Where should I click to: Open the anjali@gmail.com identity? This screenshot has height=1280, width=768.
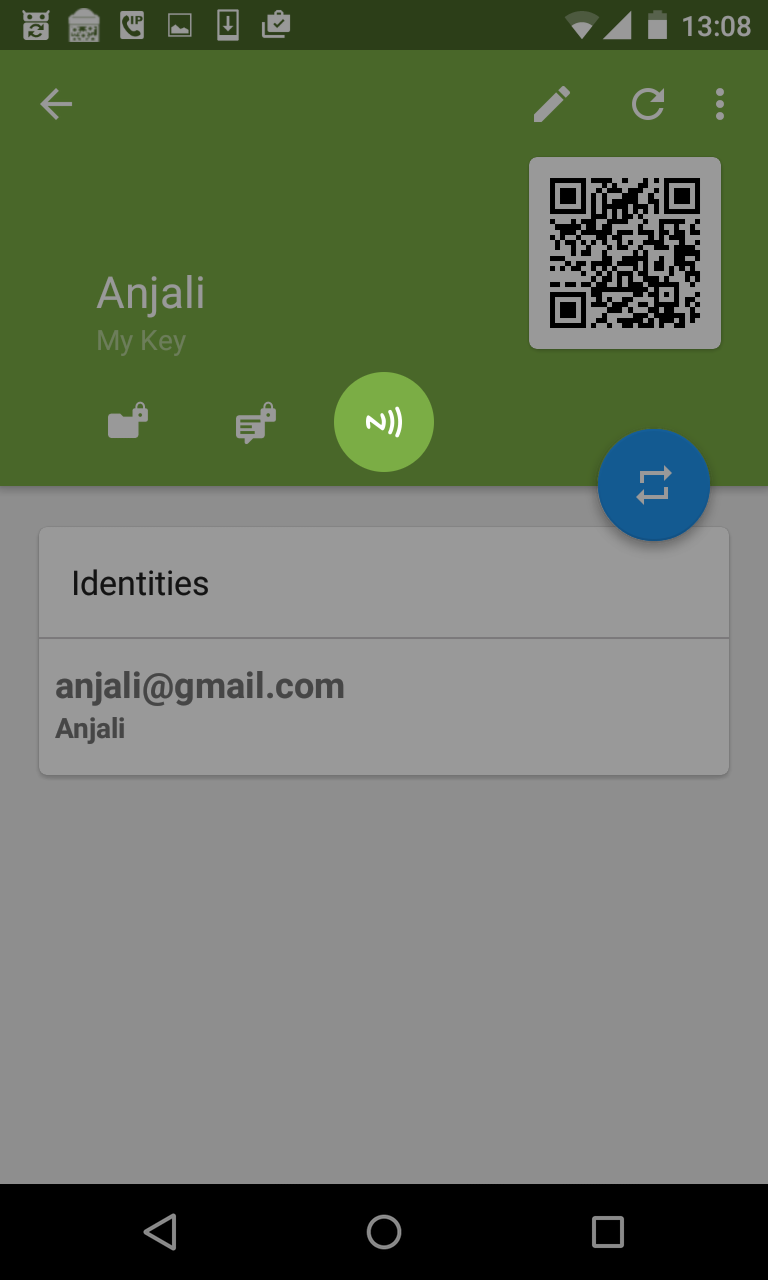(x=384, y=705)
